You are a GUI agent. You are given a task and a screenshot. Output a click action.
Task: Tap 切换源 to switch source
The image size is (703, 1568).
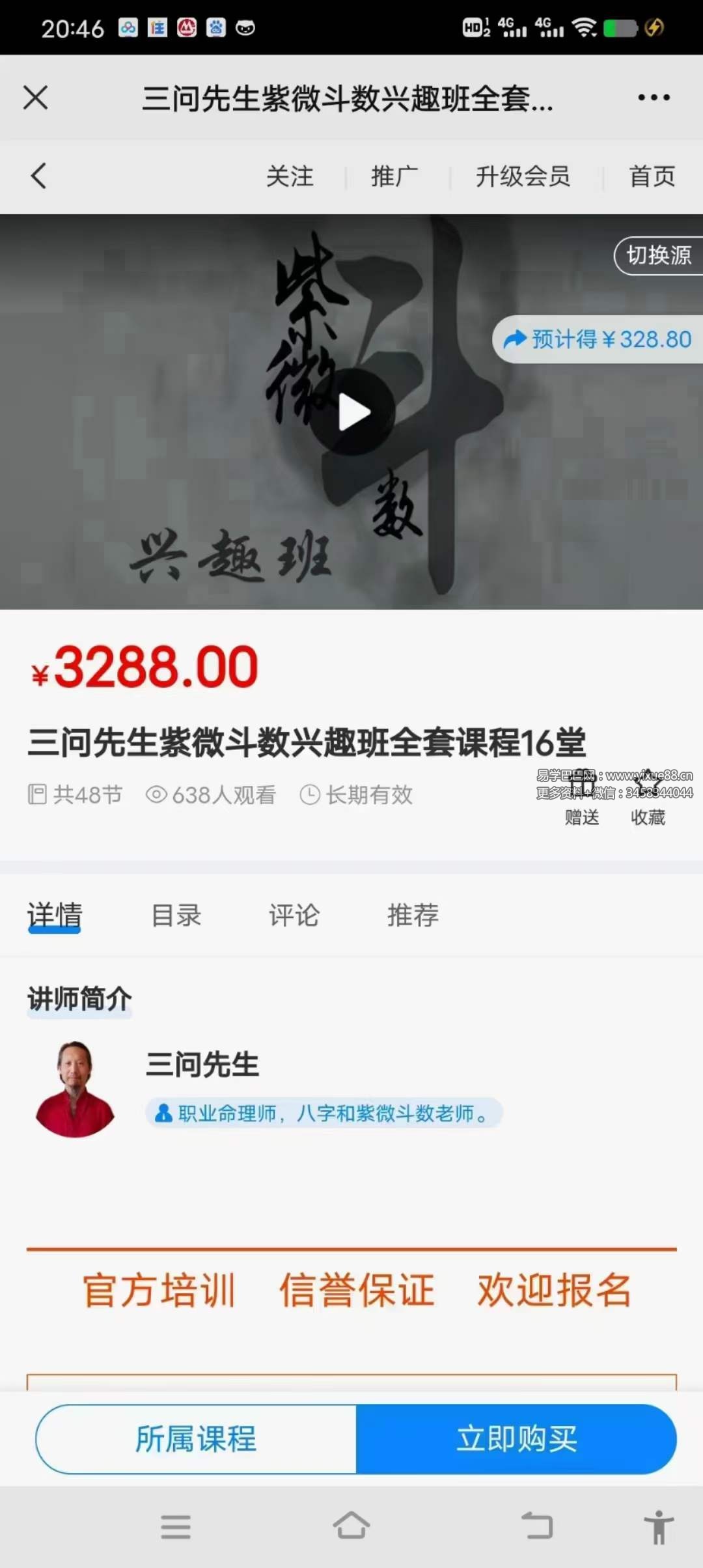[x=658, y=255]
